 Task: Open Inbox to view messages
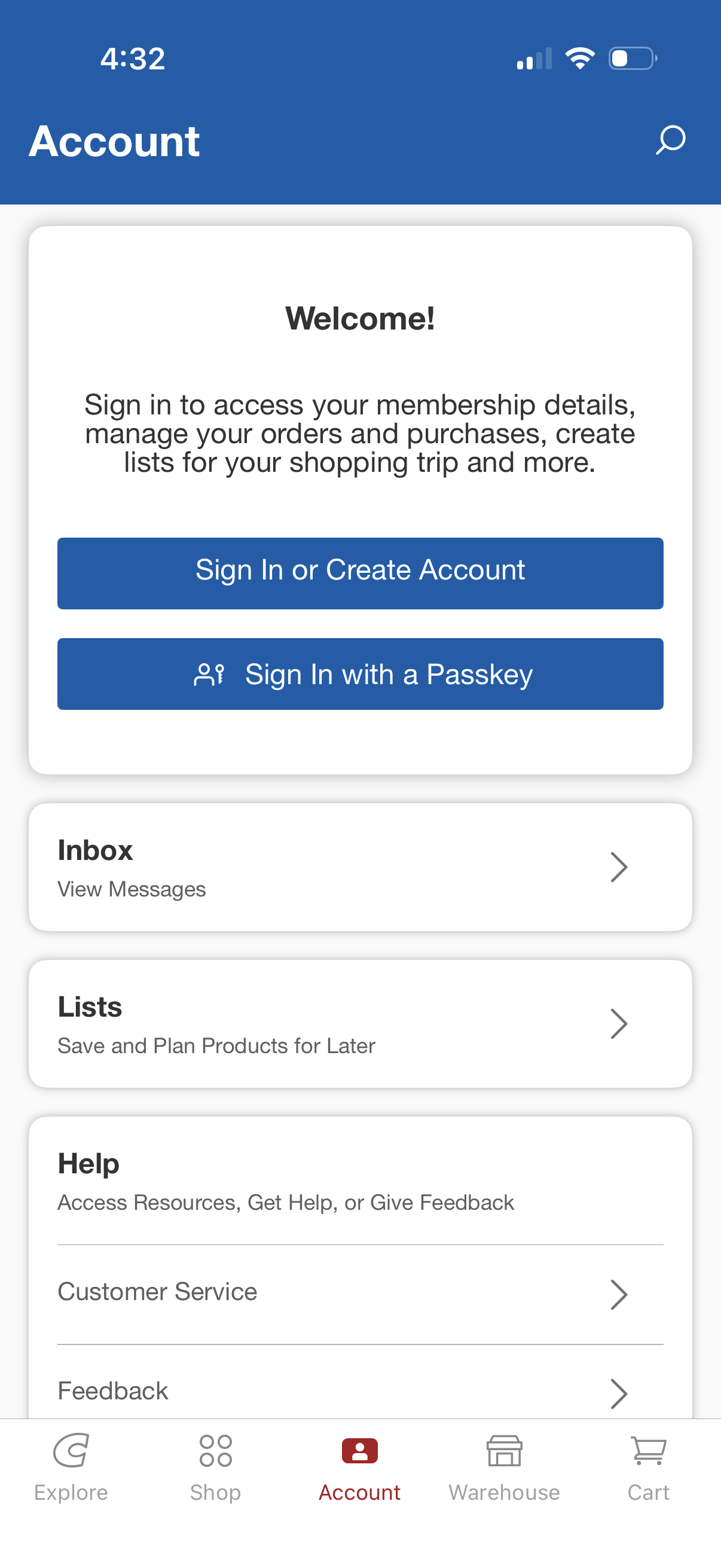(x=359, y=867)
